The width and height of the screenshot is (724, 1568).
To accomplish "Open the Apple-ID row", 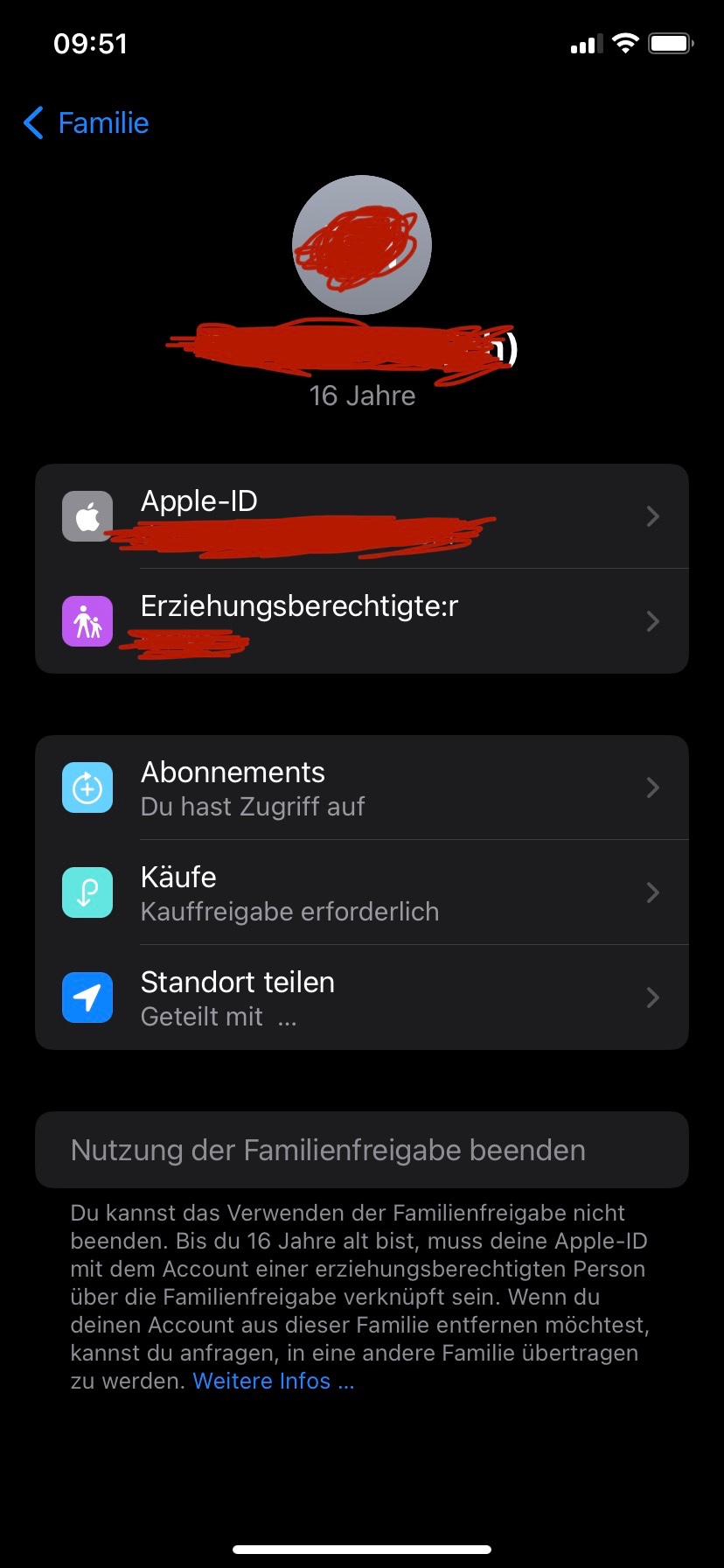I will pos(362,516).
